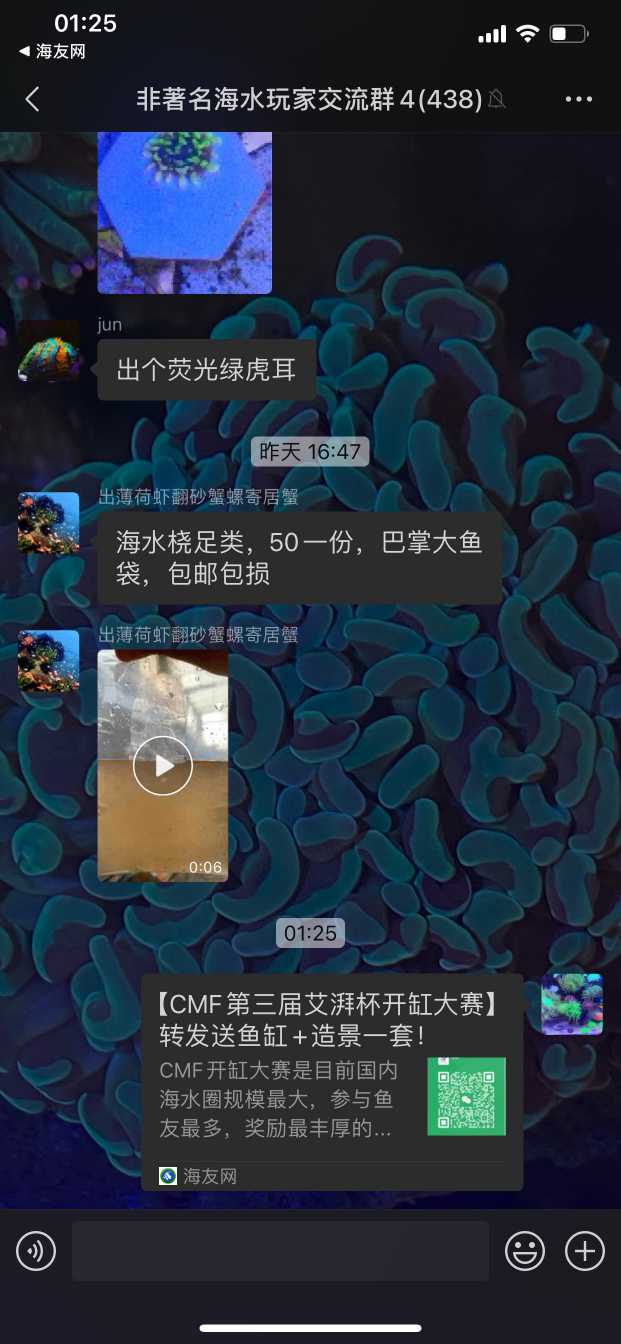Focus the message text field
Image resolution: width=621 pixels, height=1344 pixels.
click(280, 1251)
